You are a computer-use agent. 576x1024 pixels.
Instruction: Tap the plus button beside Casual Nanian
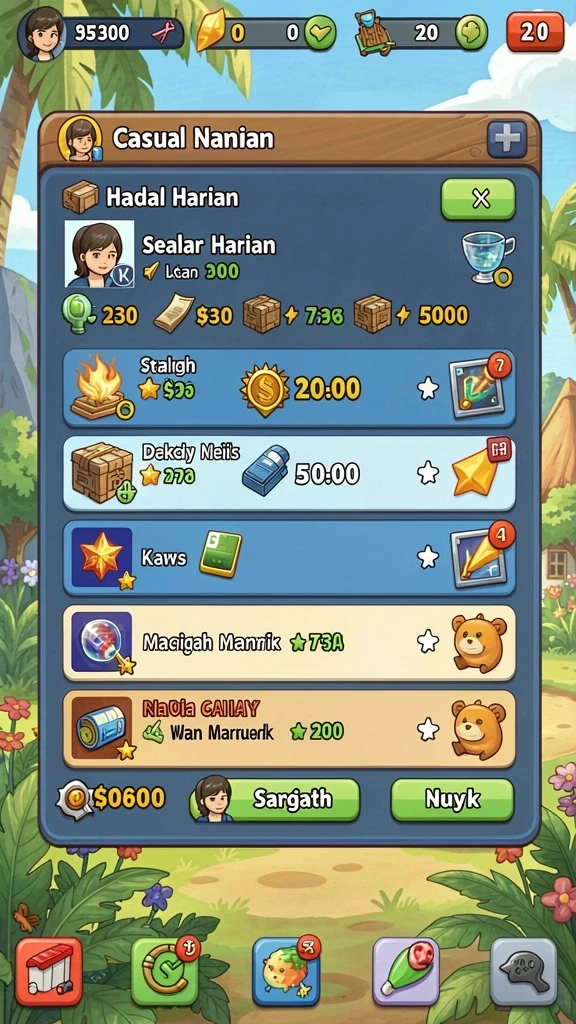pyautogui.click(x=507, y=138)
